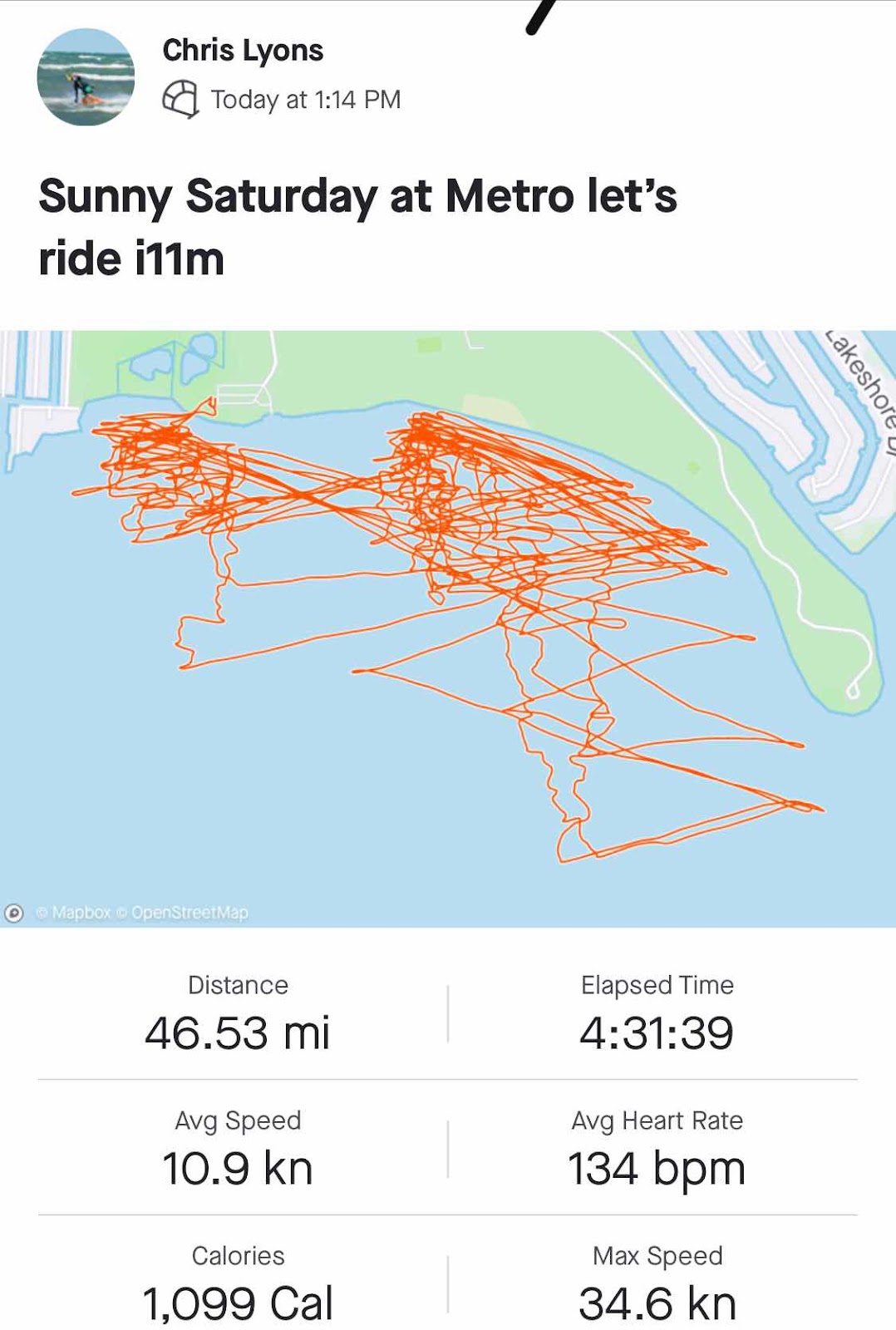Open Chris Lyons' profile picture
The width and height of the screenshot is (896, 1330).
pyautogui.click(x=86, y=77)
